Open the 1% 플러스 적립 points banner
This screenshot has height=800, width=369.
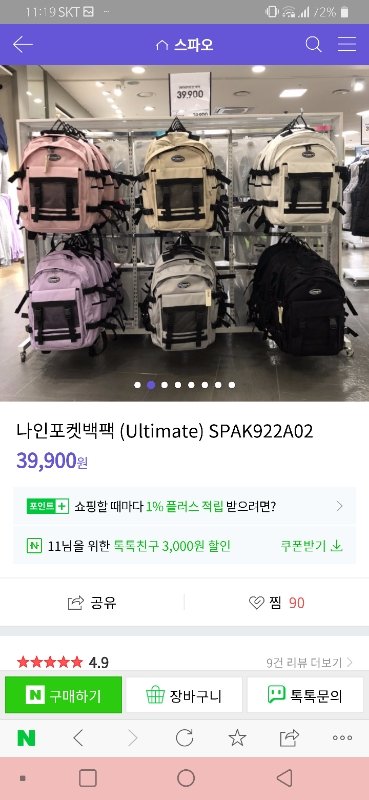click(184, 506)
